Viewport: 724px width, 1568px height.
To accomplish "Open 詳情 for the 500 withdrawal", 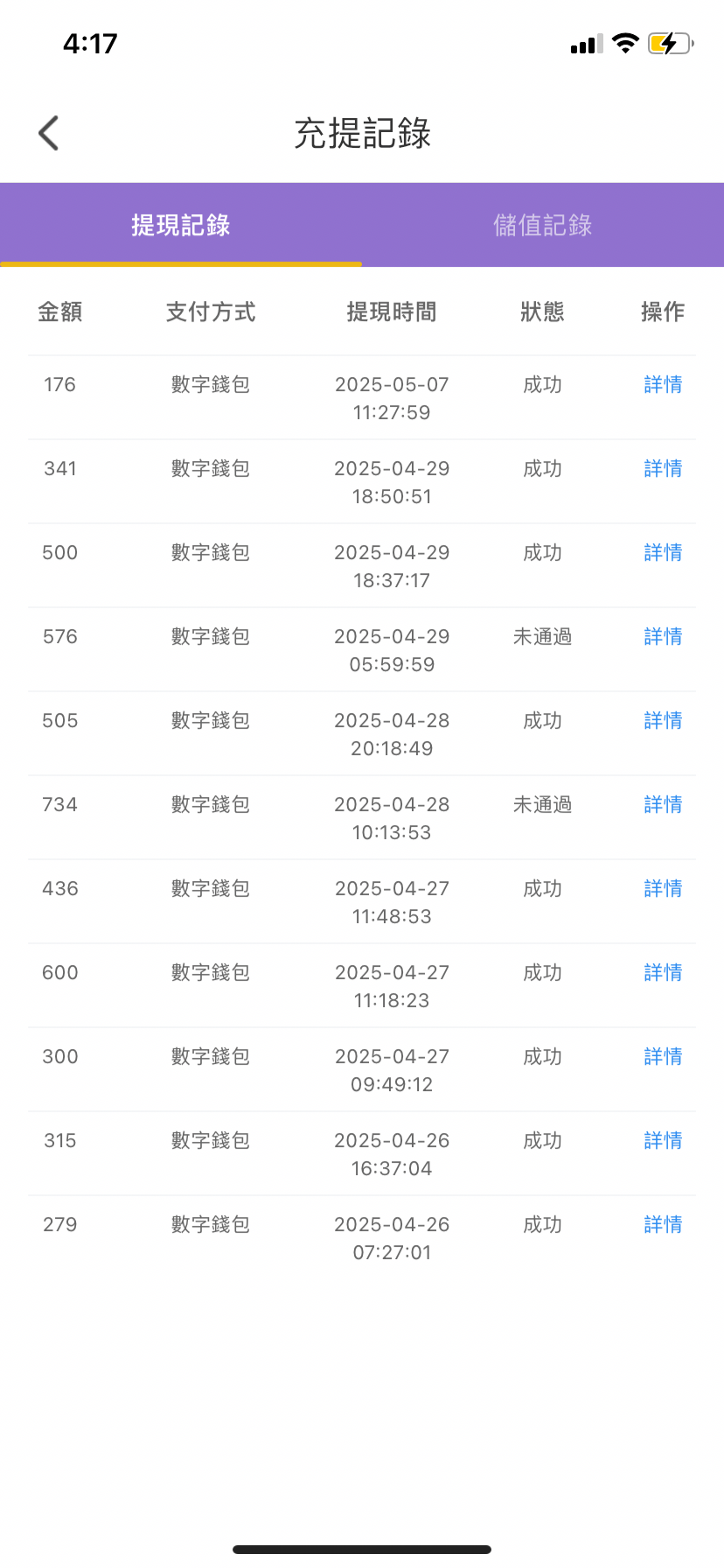I will (x=663, y=553).
